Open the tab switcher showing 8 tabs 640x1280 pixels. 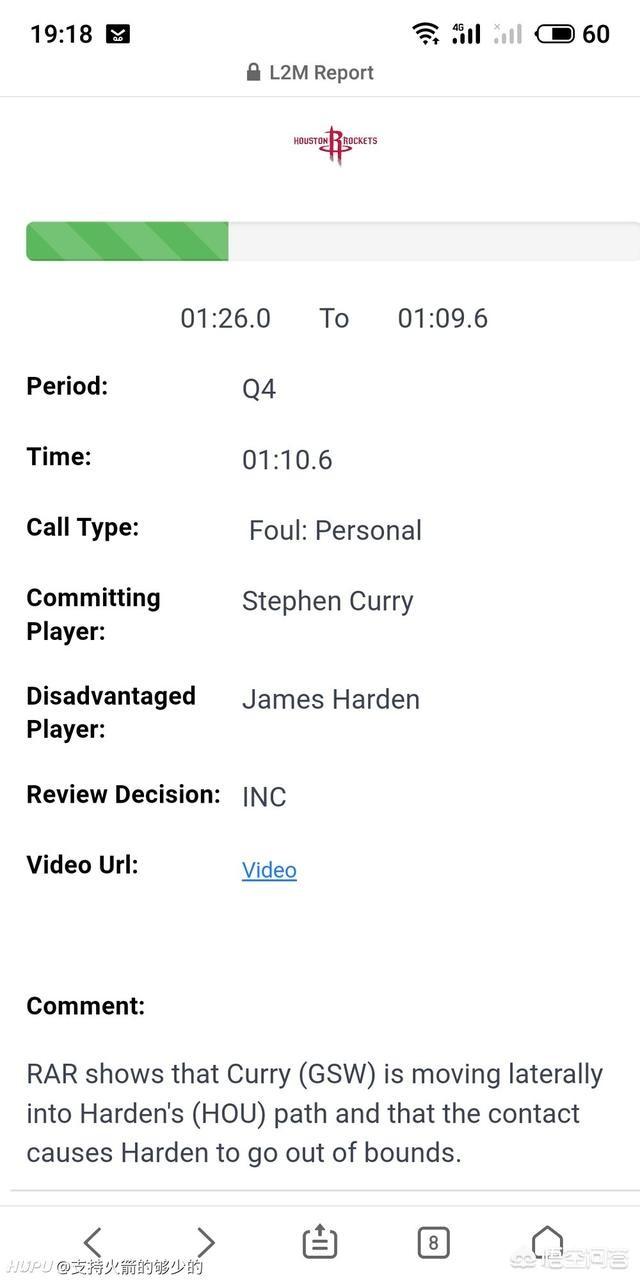coord(433,1243)
